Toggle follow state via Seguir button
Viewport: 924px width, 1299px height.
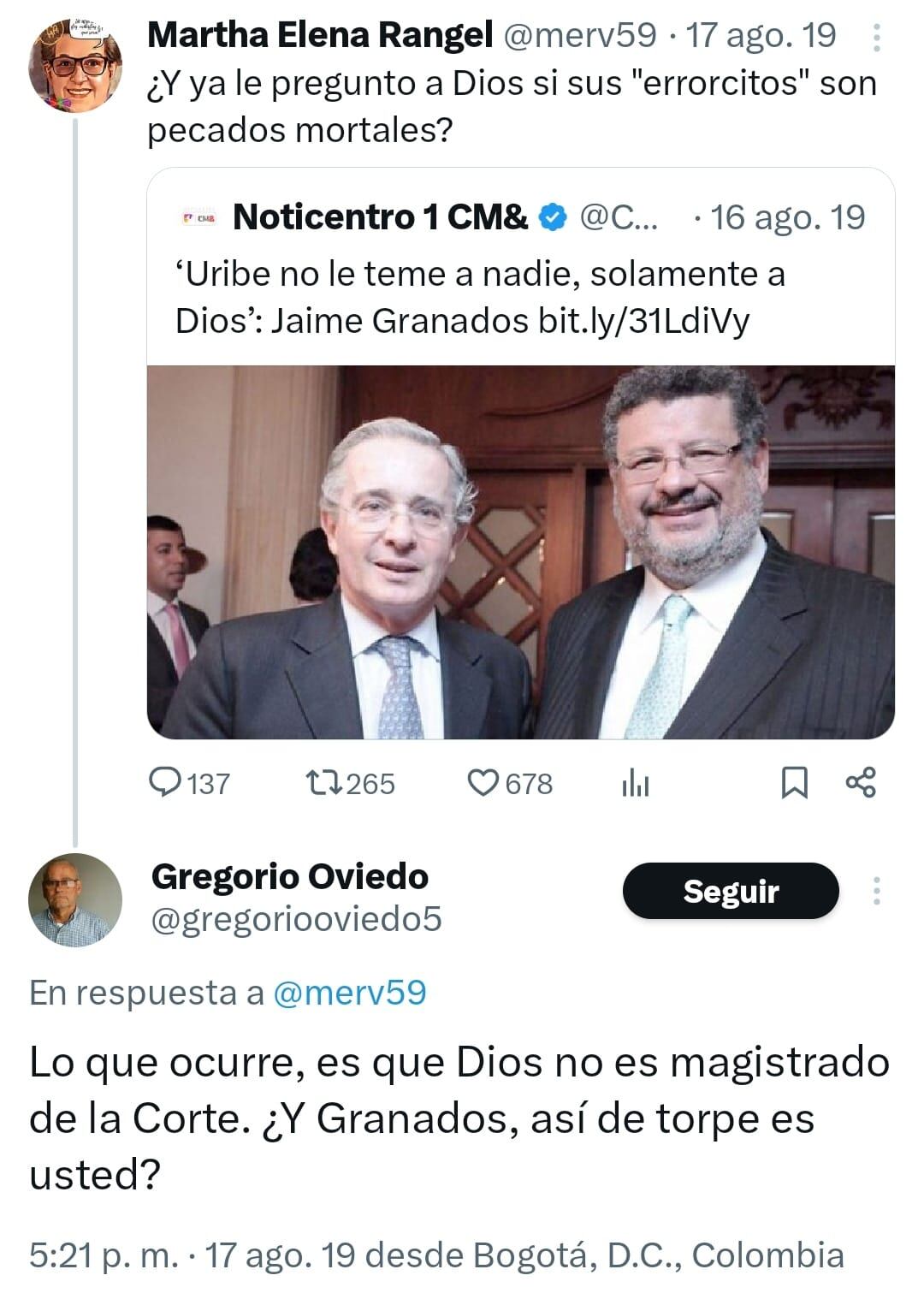[731, 892]
